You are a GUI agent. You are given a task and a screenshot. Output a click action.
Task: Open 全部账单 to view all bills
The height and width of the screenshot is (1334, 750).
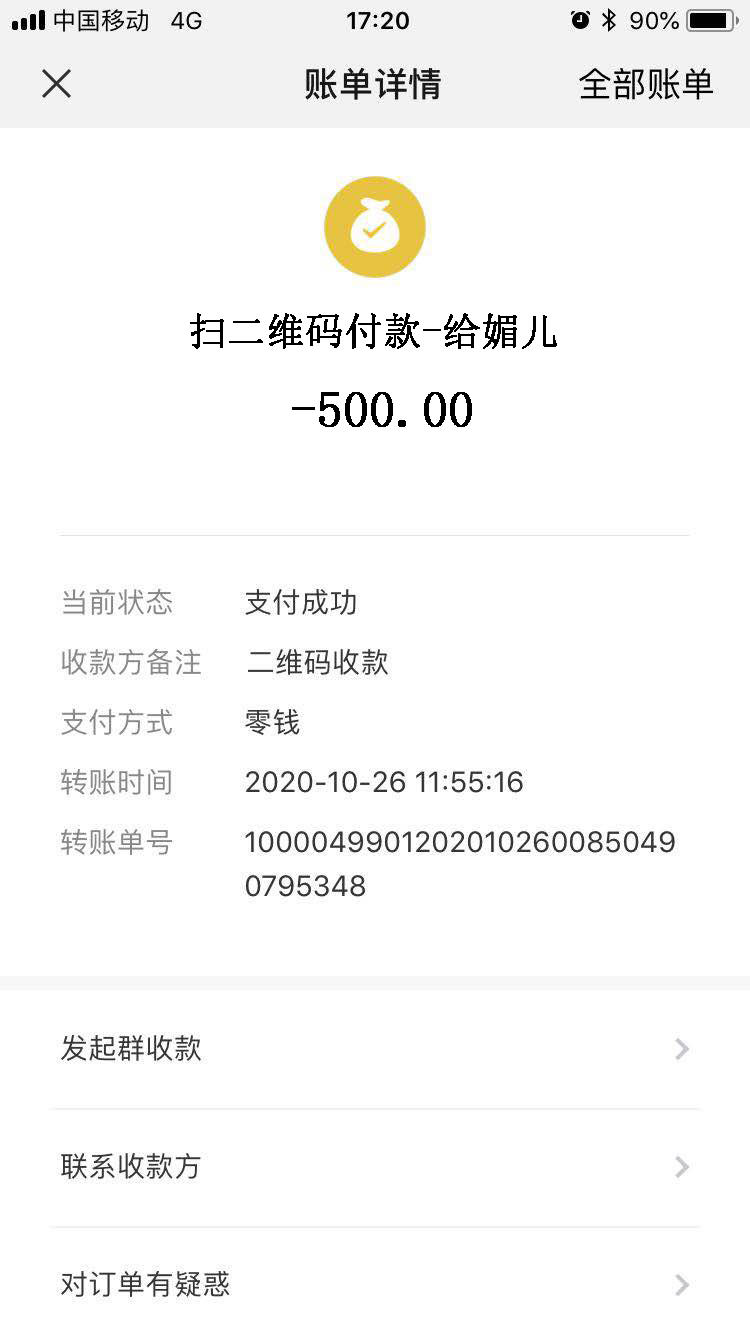pos(645,84)
